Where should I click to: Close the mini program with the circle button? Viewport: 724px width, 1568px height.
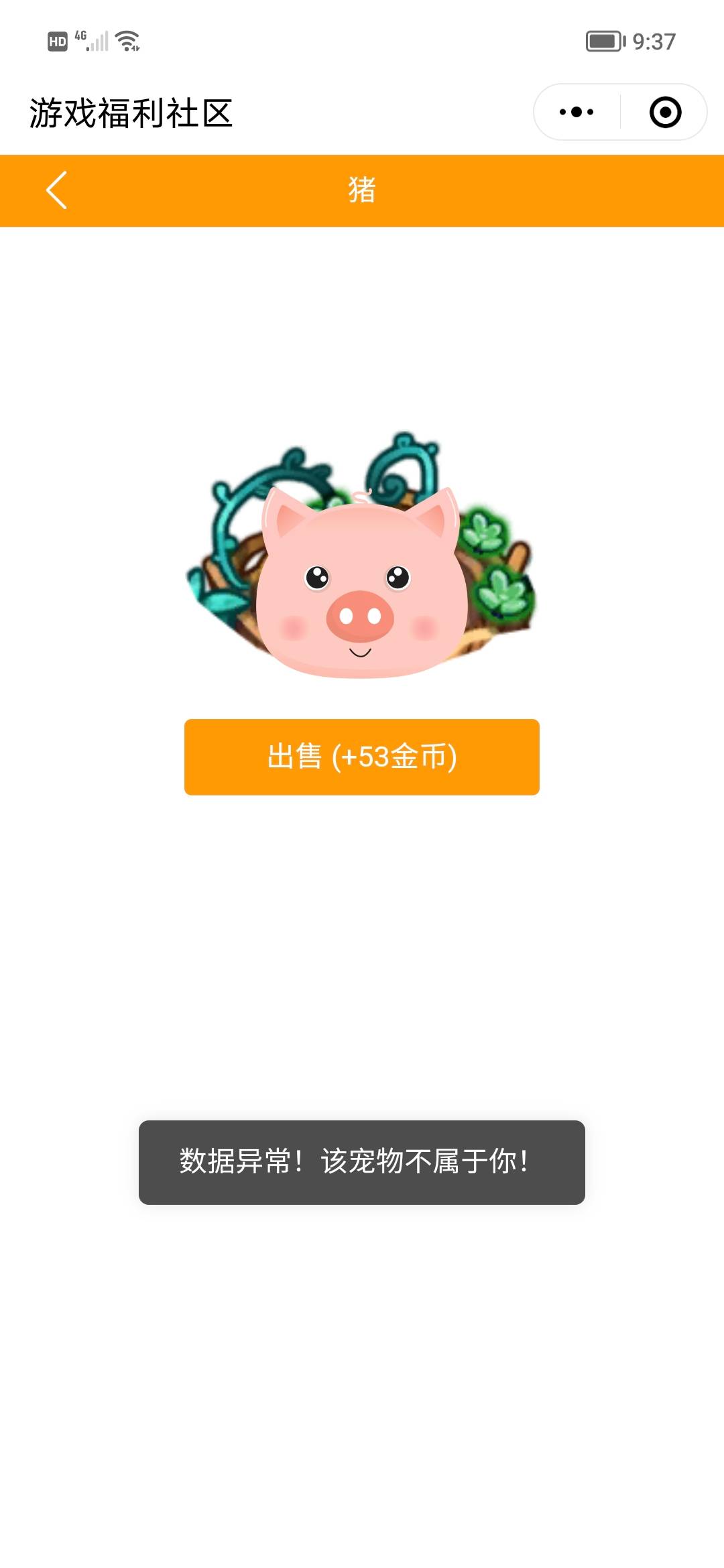point(665,112)
